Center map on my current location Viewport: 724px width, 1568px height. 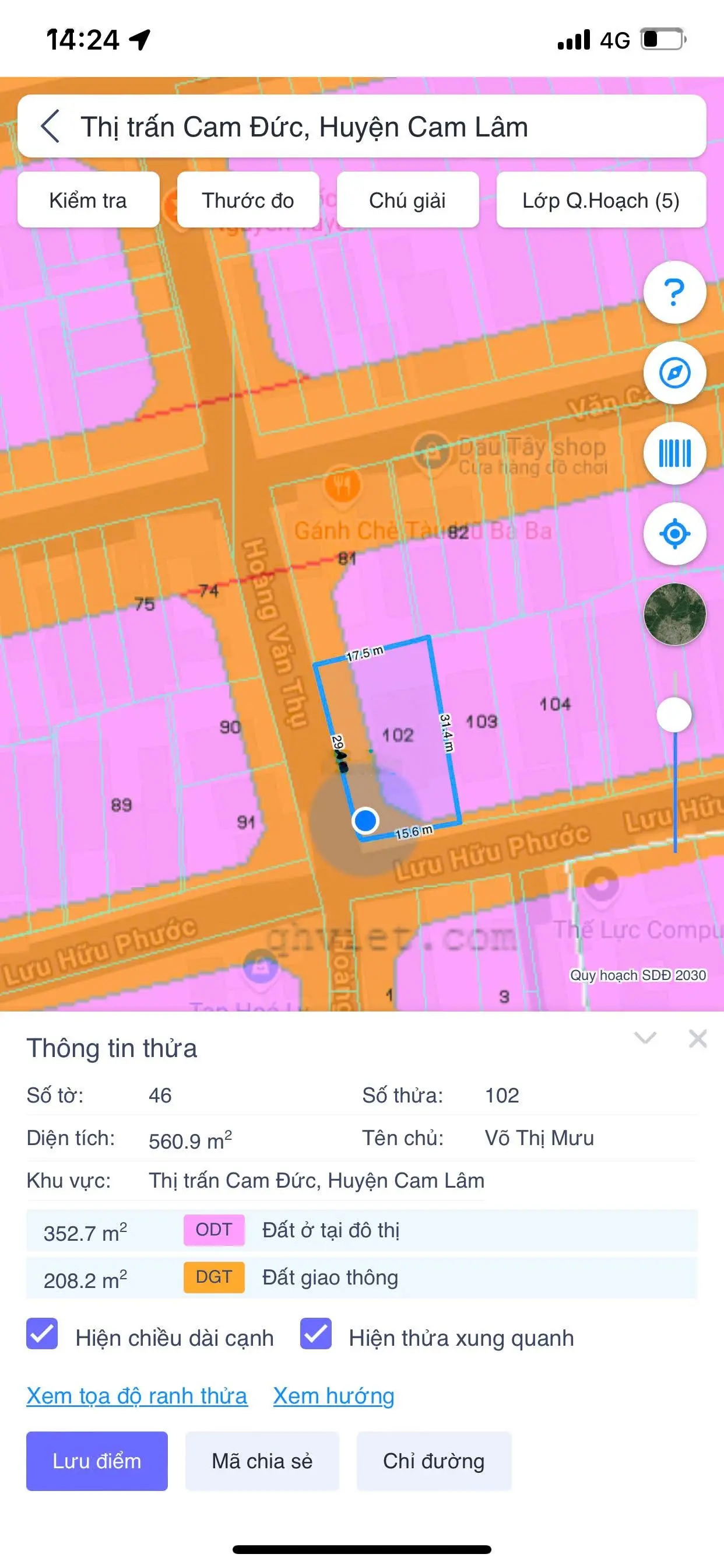[x=674, y=534]
